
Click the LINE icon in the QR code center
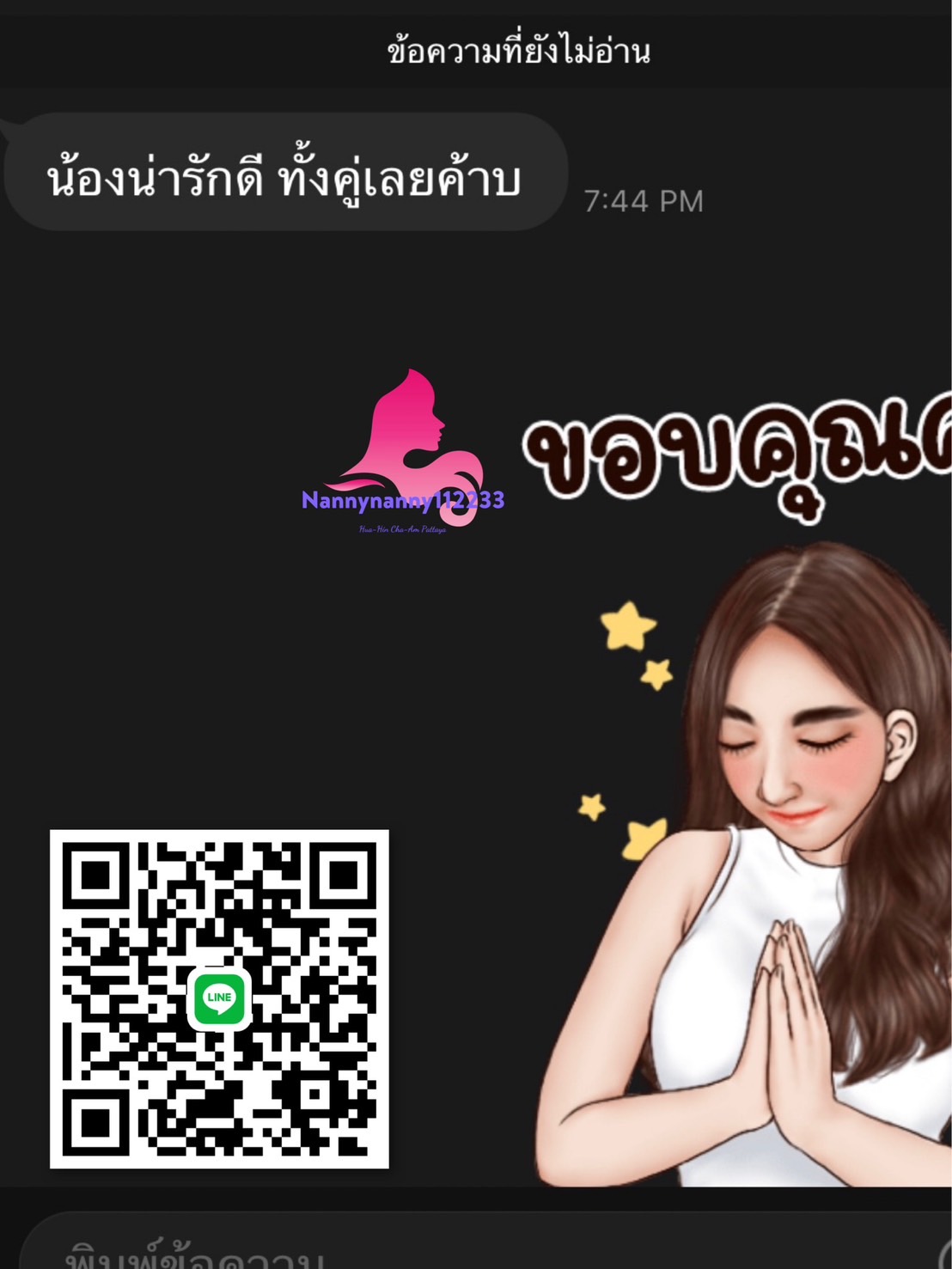[x=219, y=999]
